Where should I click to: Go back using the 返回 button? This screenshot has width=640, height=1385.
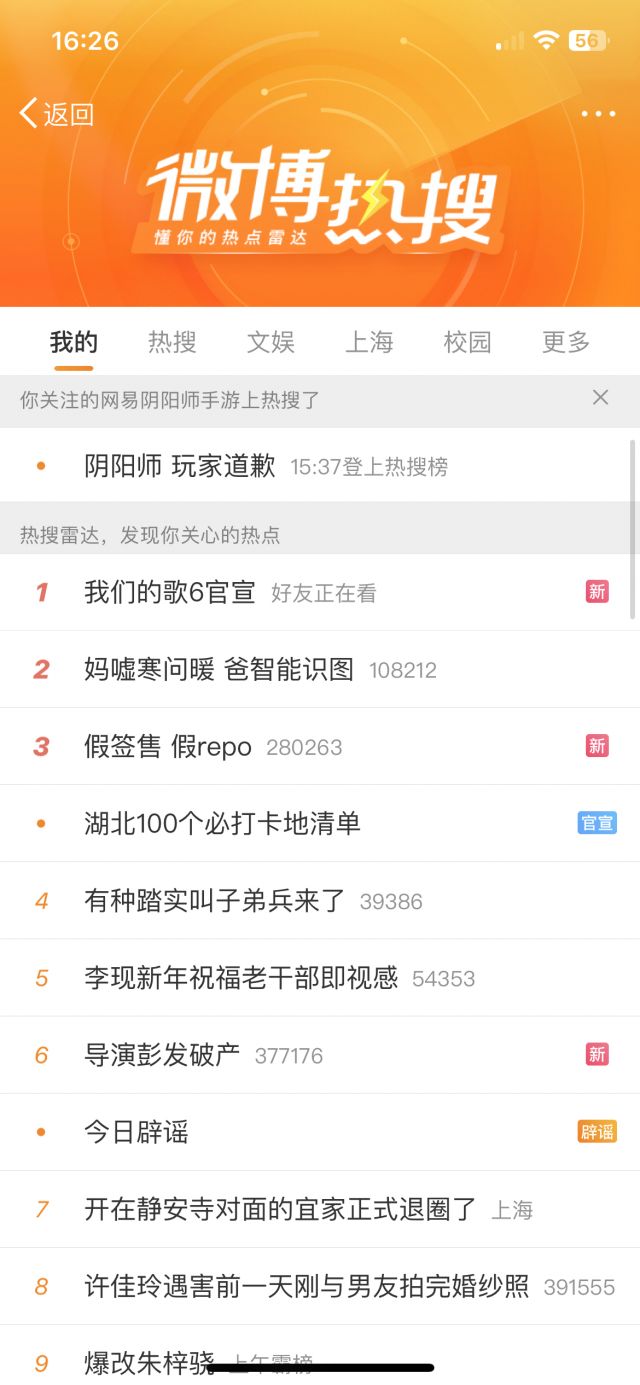tap(57, 114)
